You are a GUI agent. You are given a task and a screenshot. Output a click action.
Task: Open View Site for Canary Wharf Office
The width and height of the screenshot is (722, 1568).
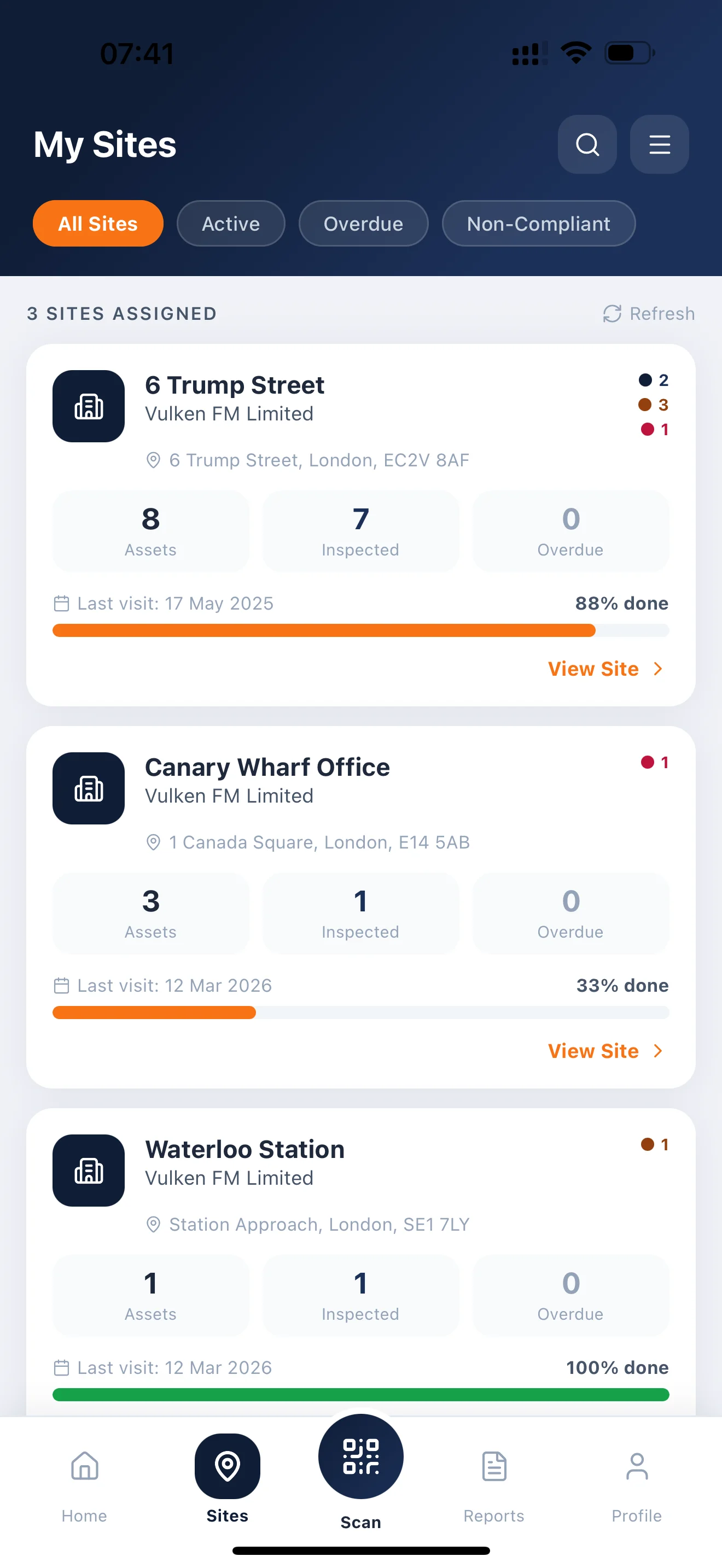[592, 1051]
